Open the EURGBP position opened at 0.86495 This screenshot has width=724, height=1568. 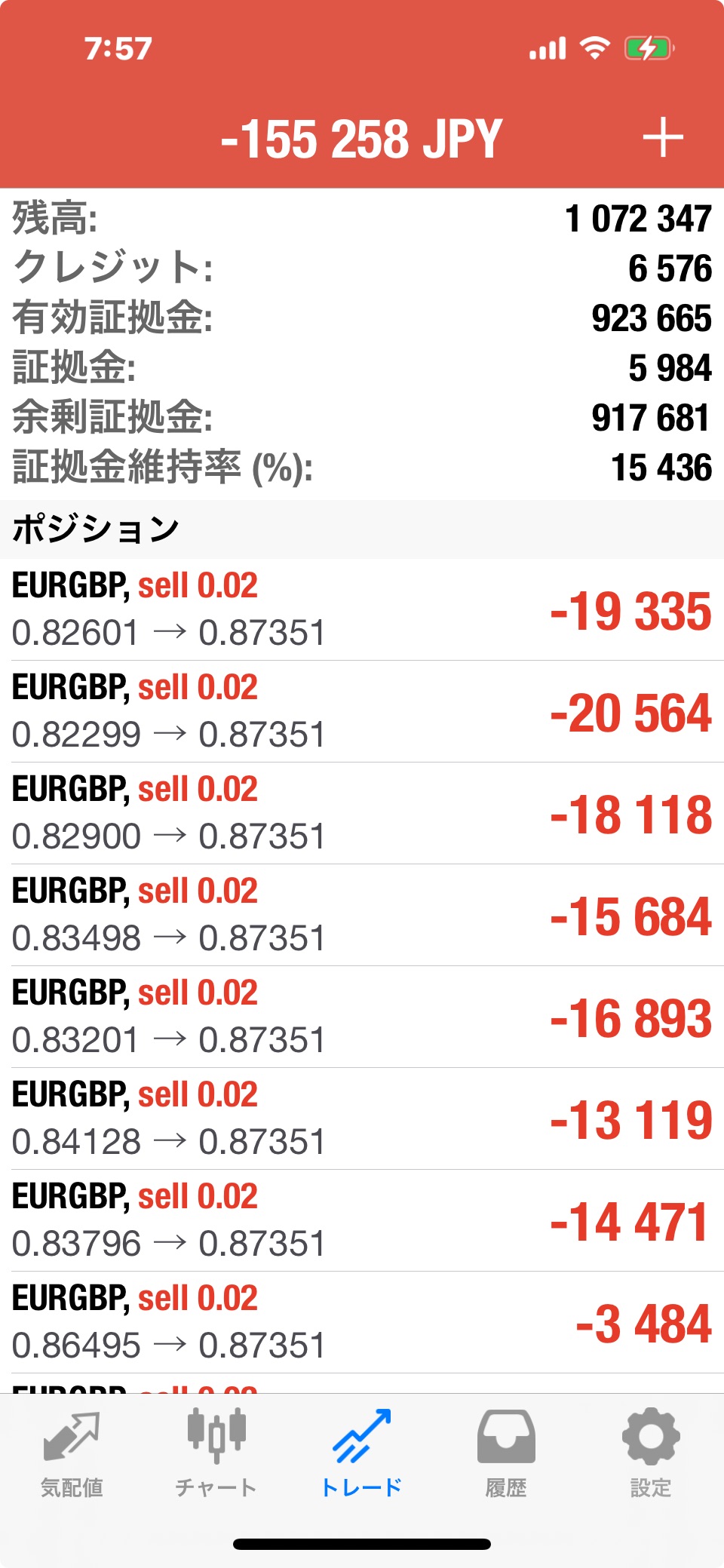pyautogui.click(x=362, y=1322)
